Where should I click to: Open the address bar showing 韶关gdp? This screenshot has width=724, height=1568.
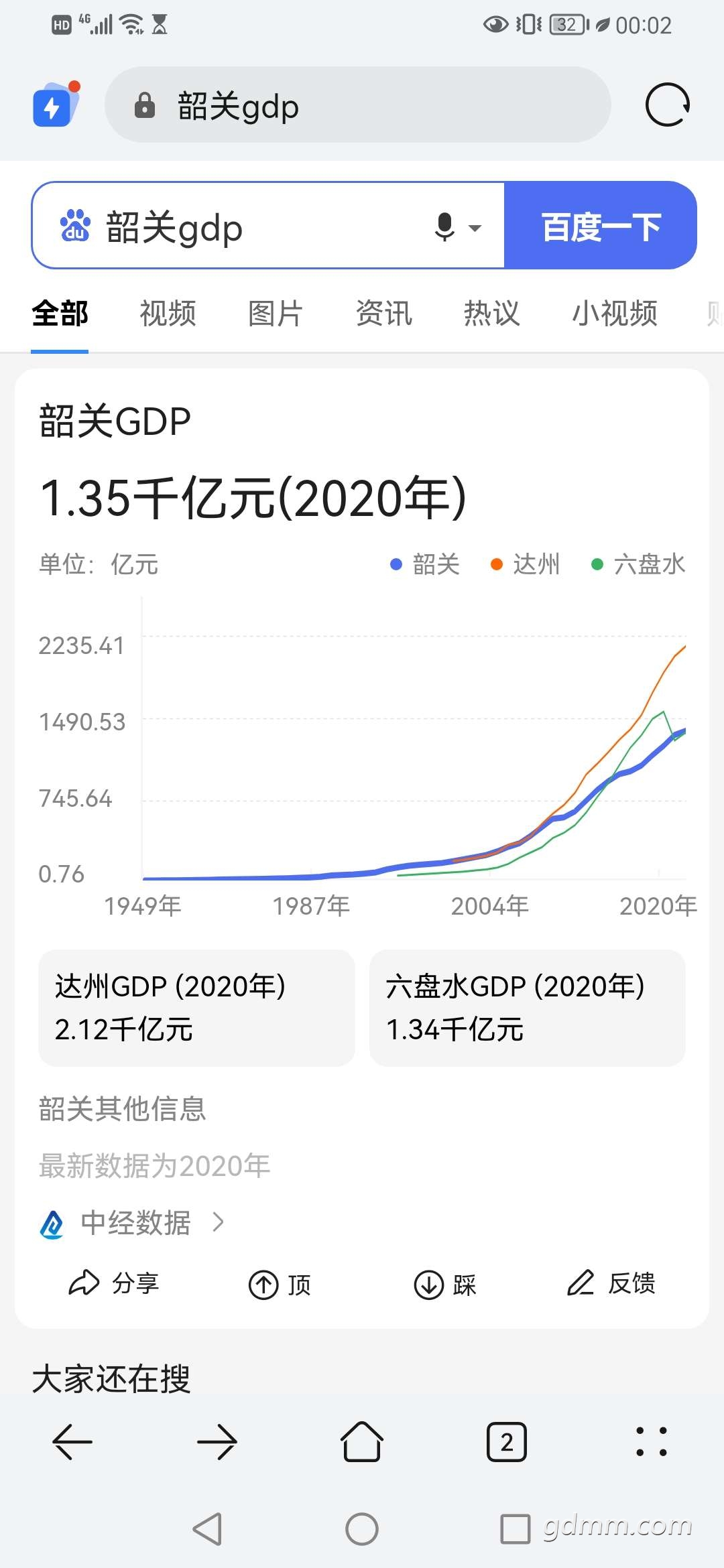pos(357,105)
